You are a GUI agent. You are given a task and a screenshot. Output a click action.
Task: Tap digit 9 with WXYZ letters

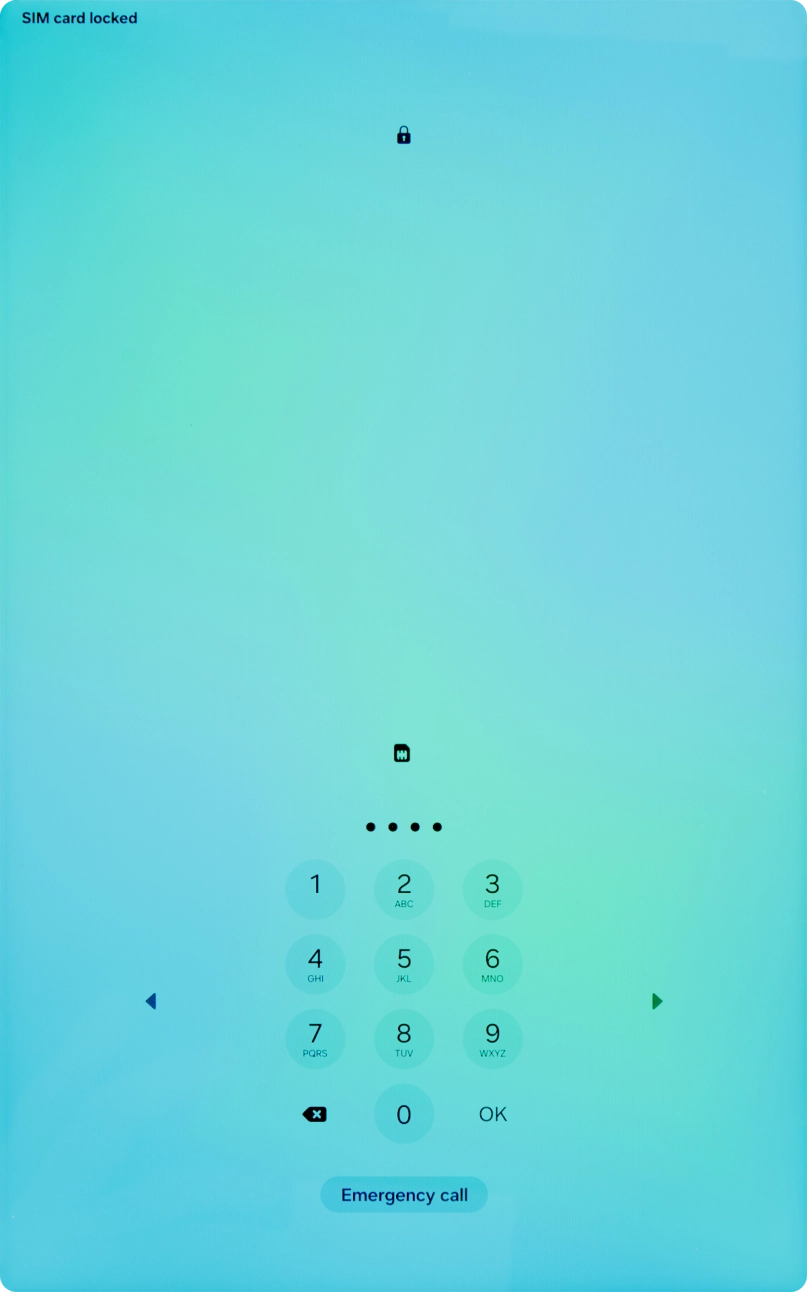point(491,1038)
